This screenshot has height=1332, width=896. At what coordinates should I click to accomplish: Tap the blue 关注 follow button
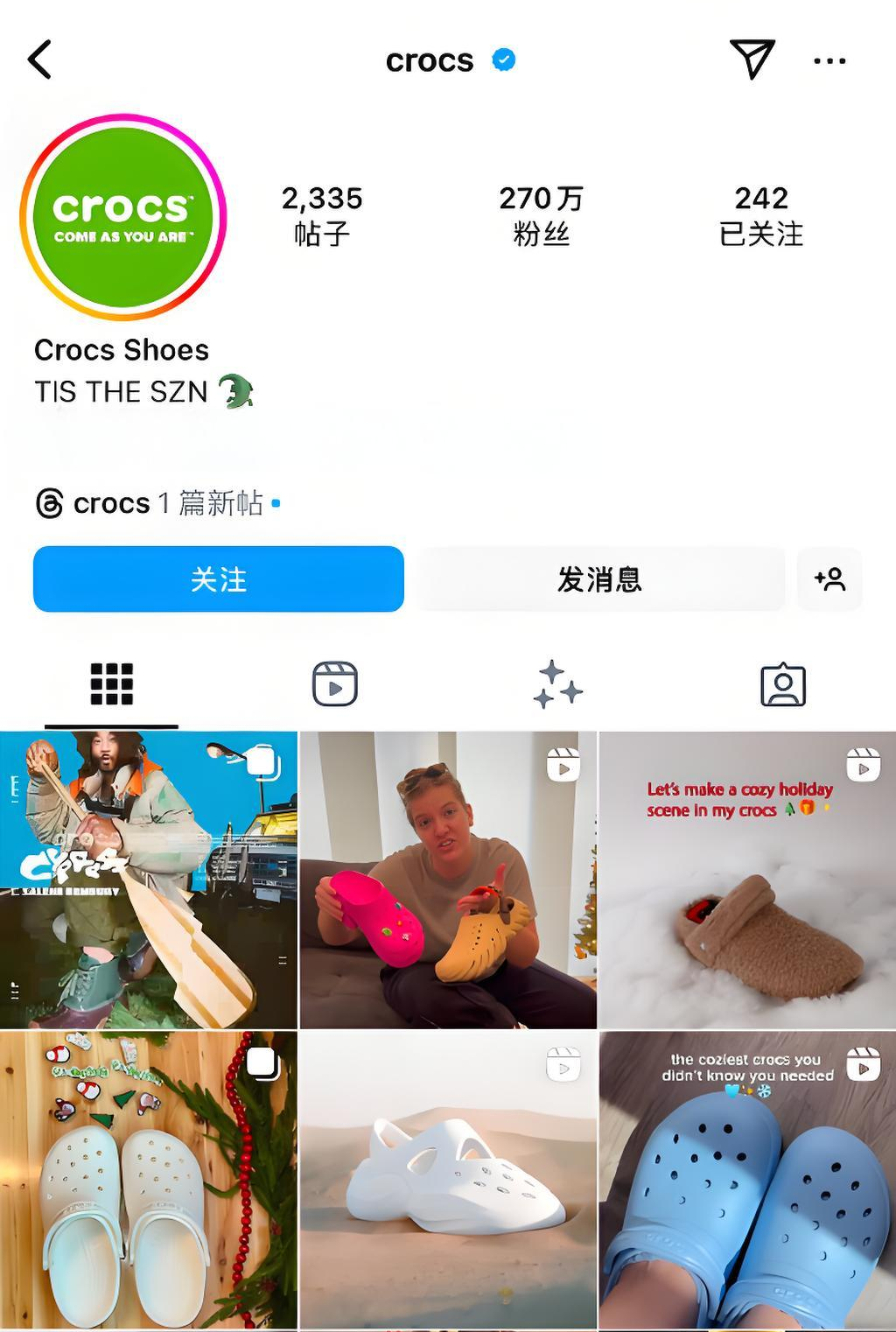click(218, 579)
